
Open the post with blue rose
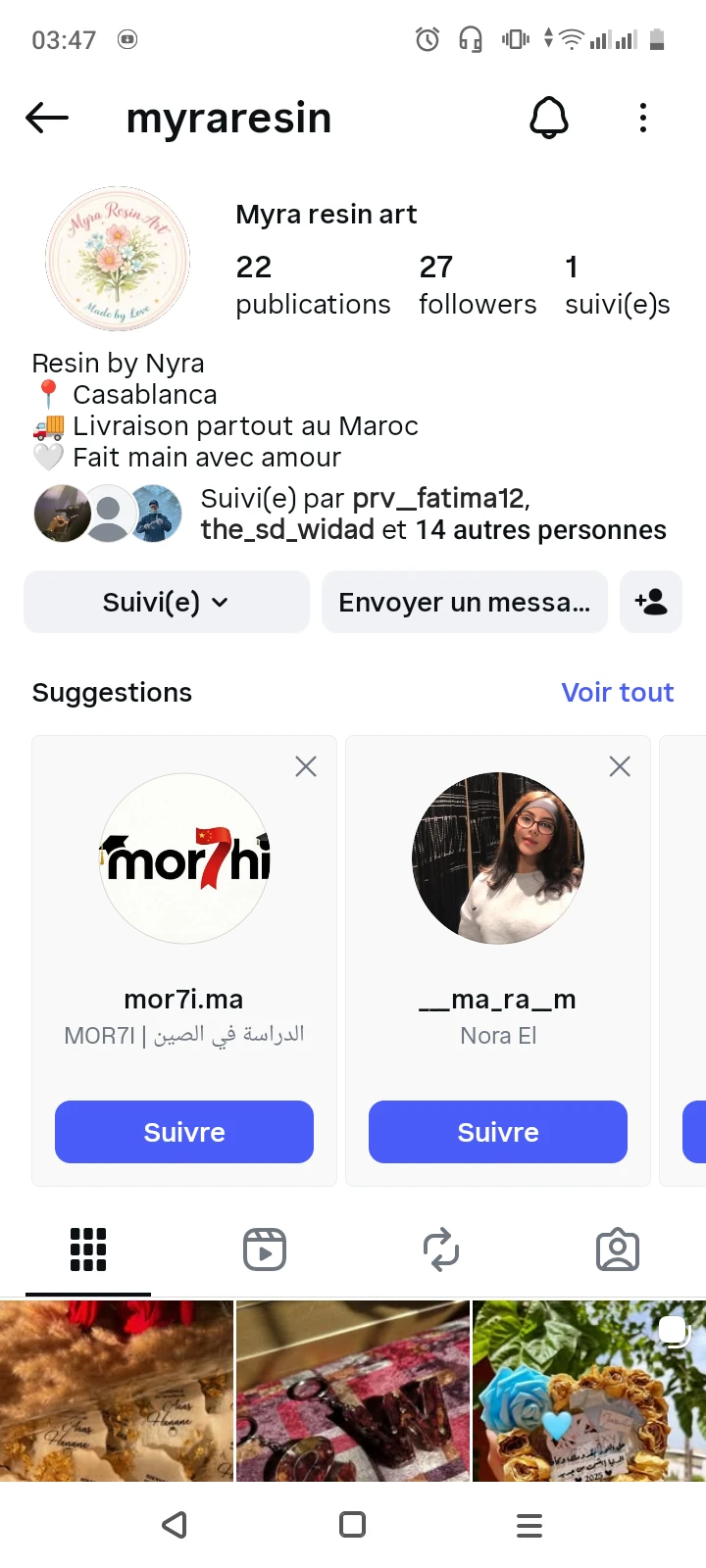pyautogui.click(x=588, y=1392)
